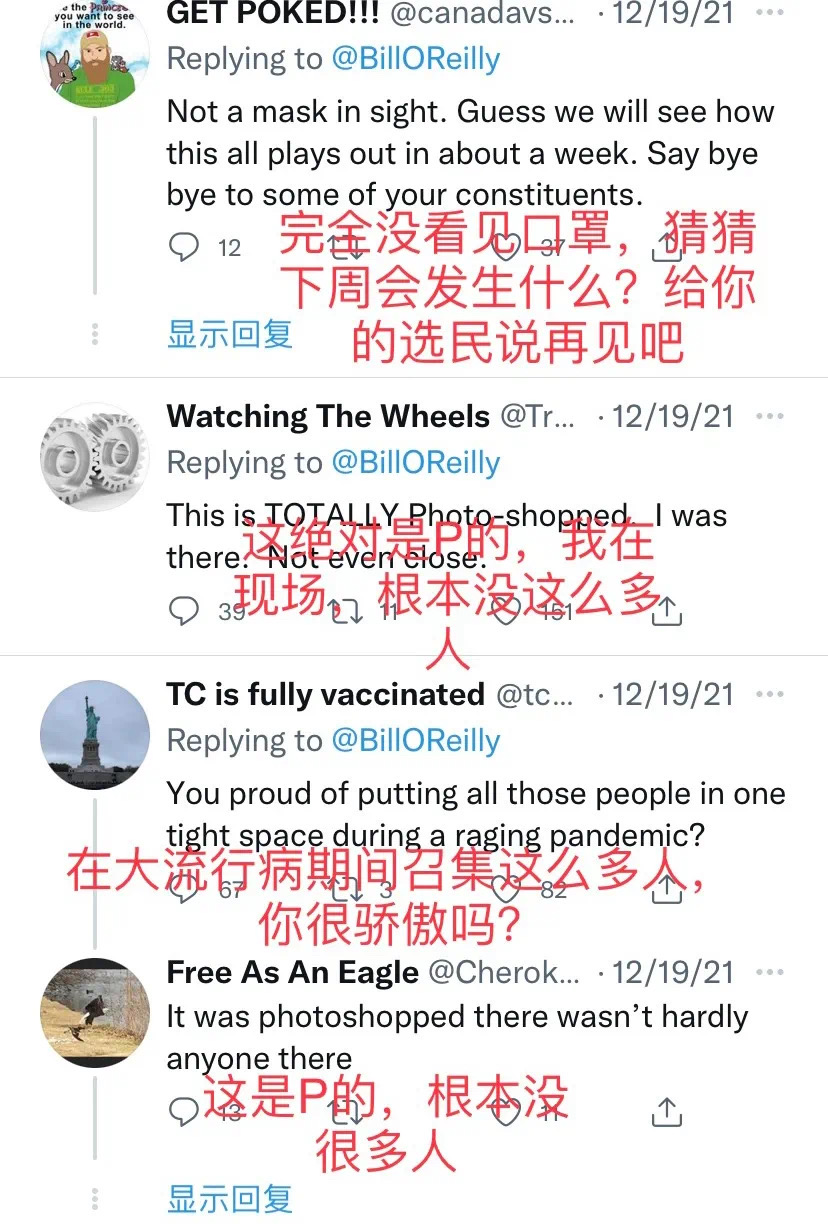Open @BillOReilly link in TC is fully vaccinated reply
This screenshot has width=828, height=1232.
pos(416,741)
